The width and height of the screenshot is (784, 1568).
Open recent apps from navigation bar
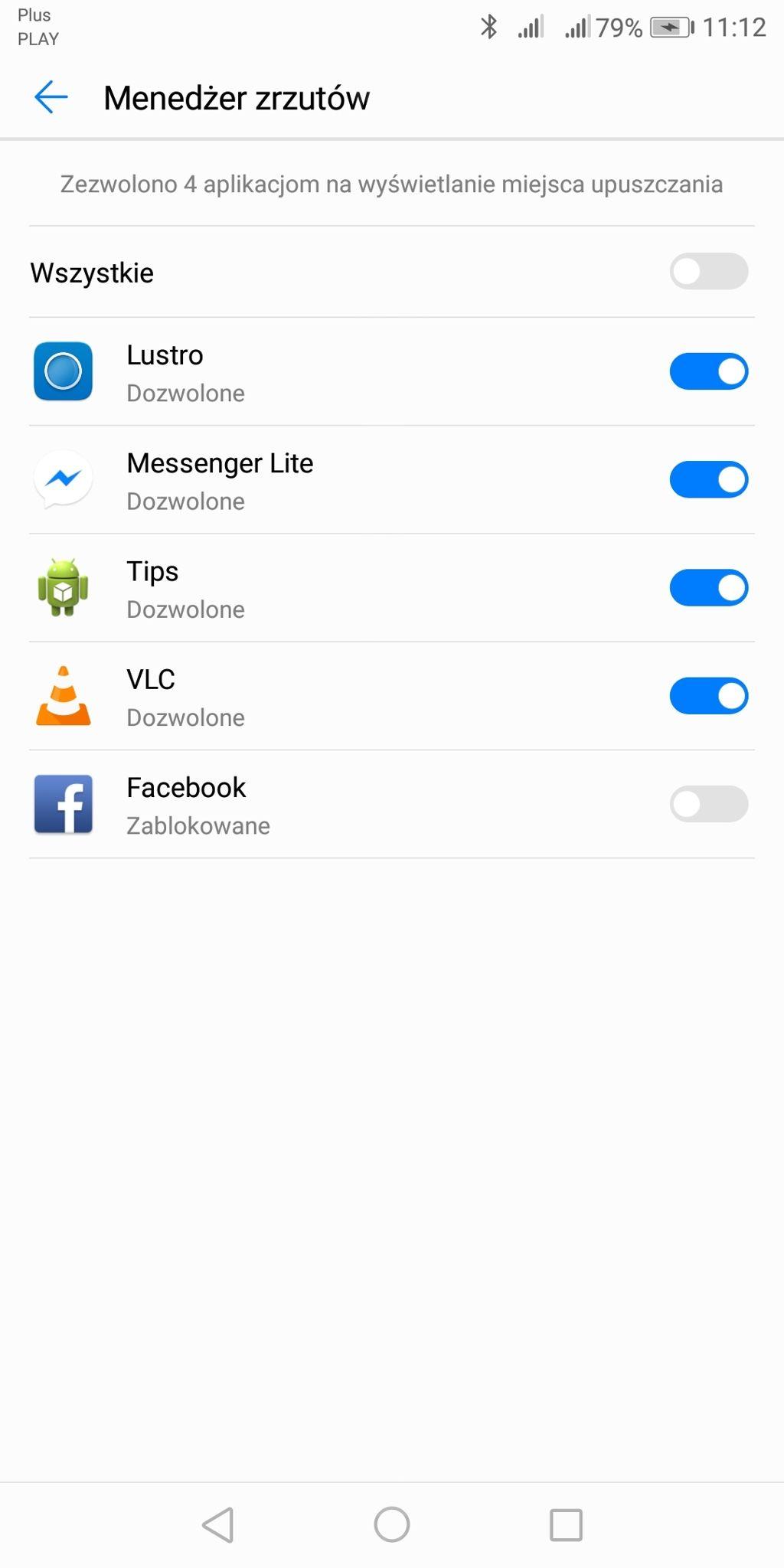[x=566, y=1524]
